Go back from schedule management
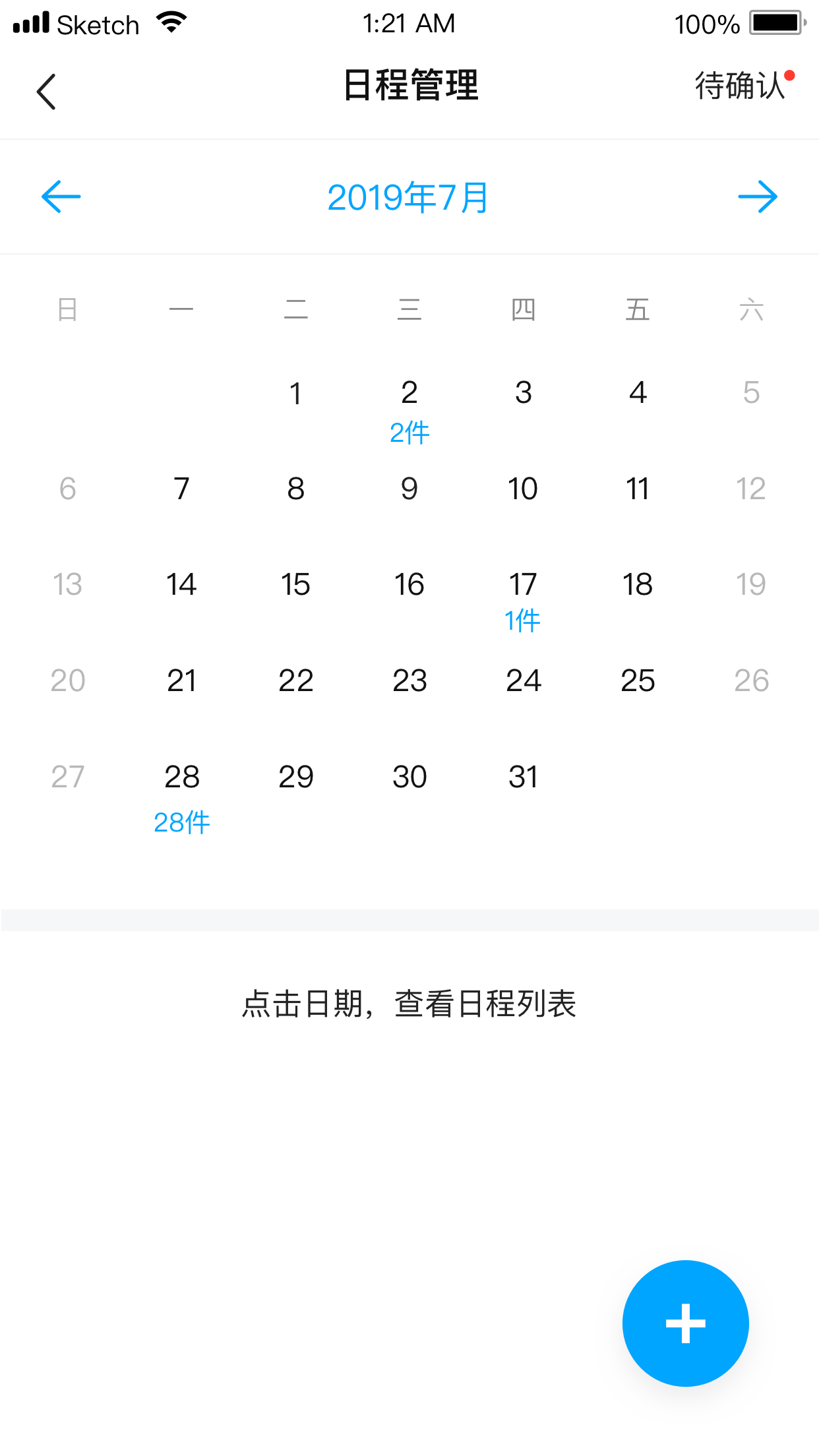The width and height of the screenshot is (819, 1456). [46, 91]
